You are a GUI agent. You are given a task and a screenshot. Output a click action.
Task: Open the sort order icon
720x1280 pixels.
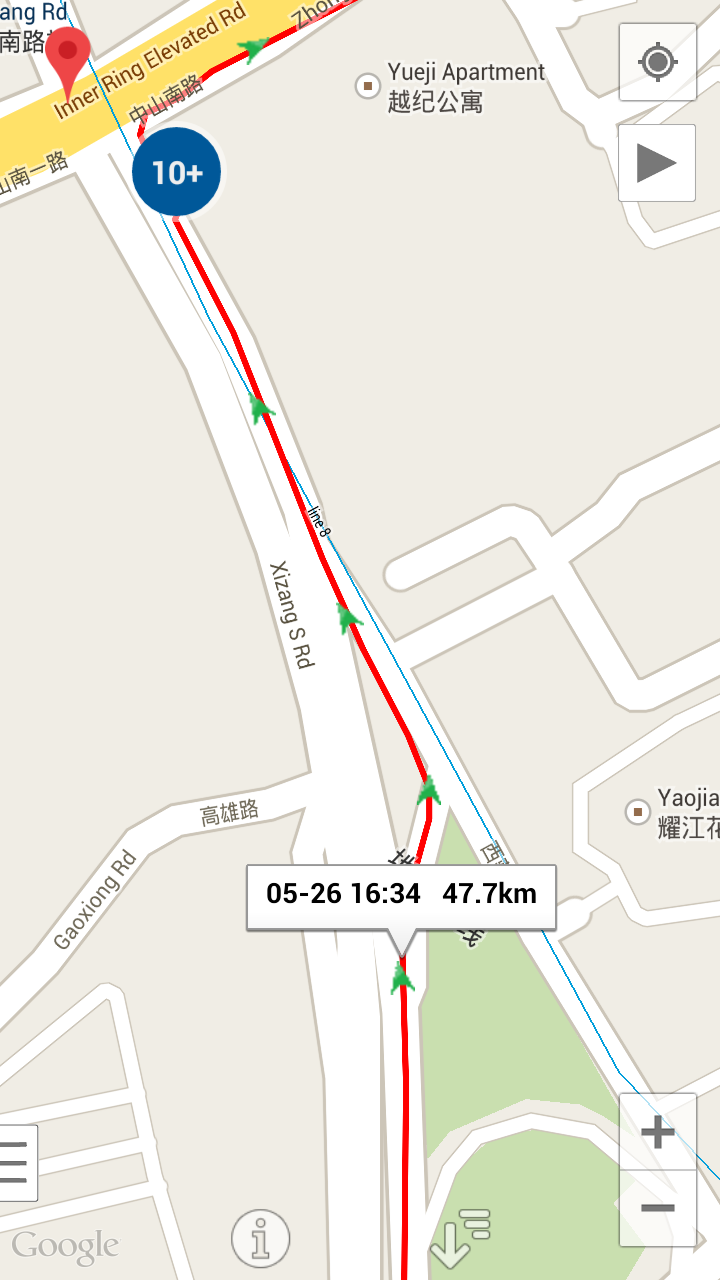[461, 1236]
